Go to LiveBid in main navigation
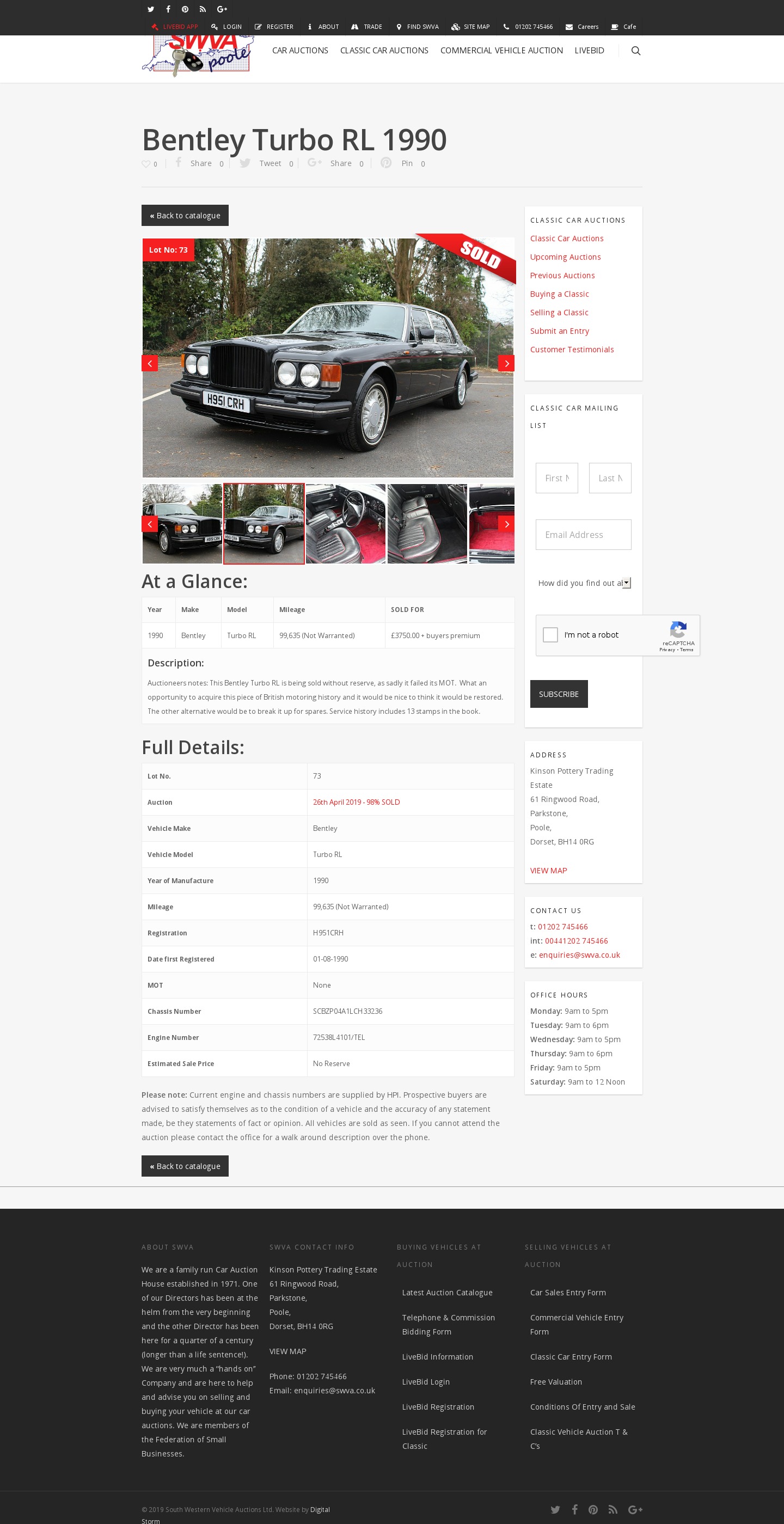Viewport: 784px width, 1524px height. pos(589,51)
